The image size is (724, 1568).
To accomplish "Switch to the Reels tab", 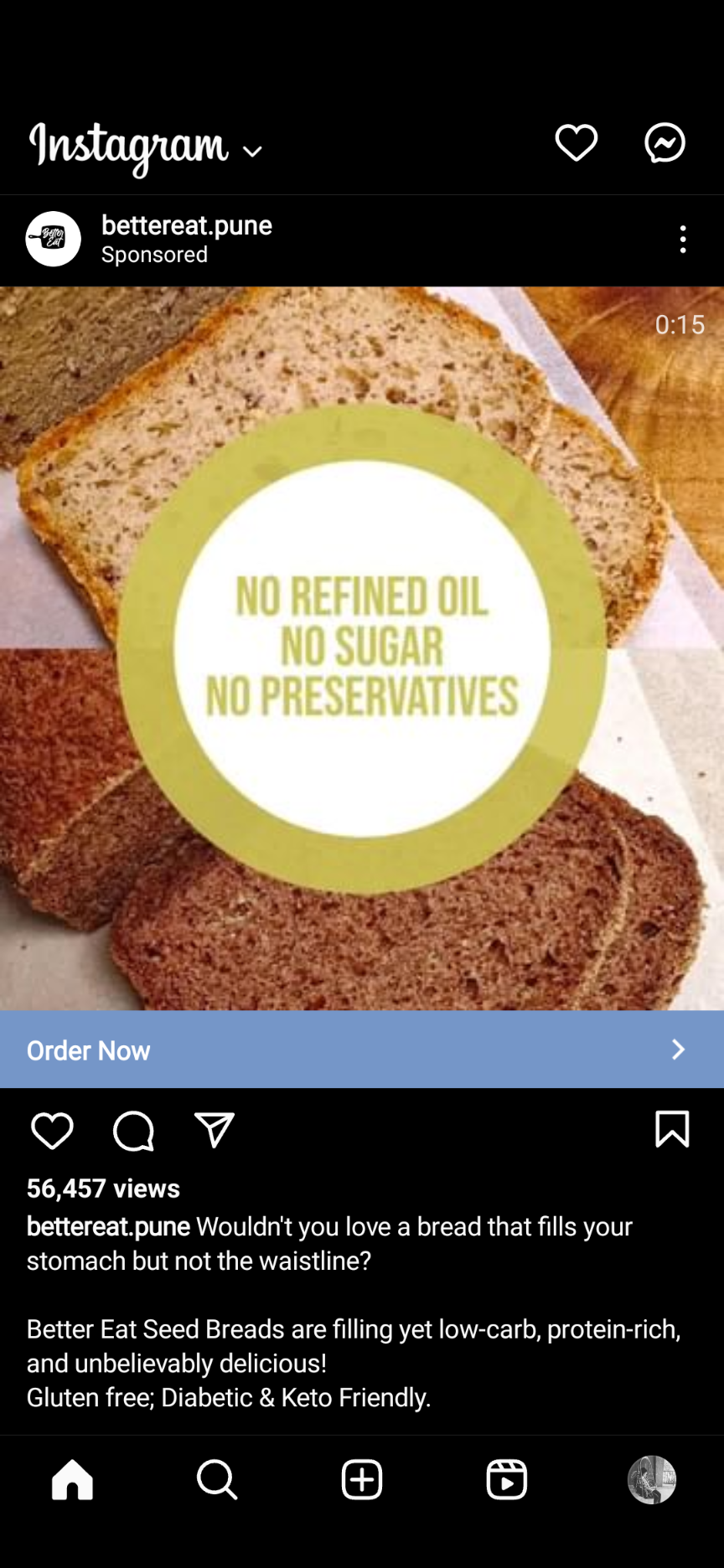I will point(507,1479).
